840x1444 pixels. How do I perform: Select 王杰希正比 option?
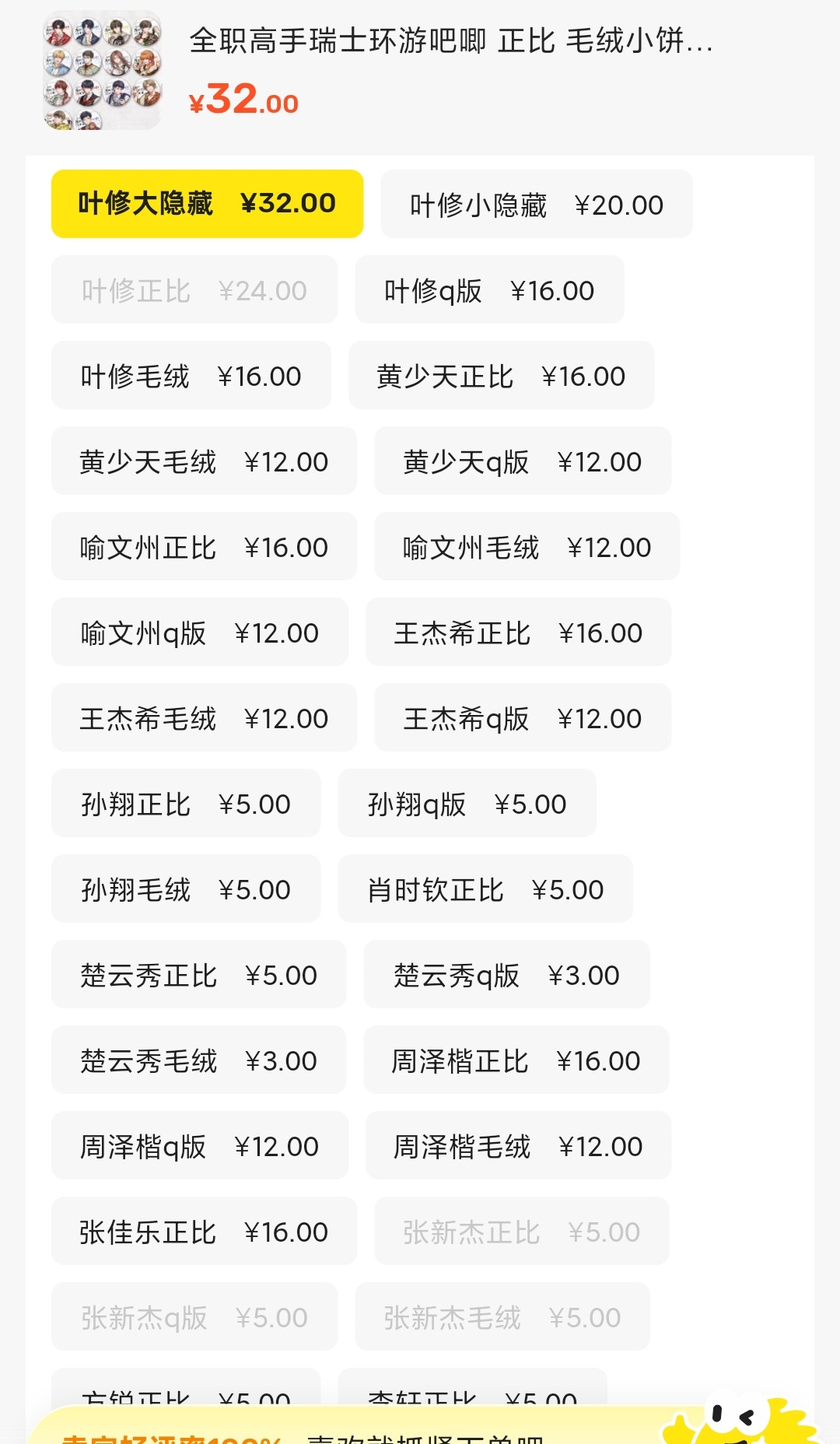pyautogui.click(x=518, y=633)
